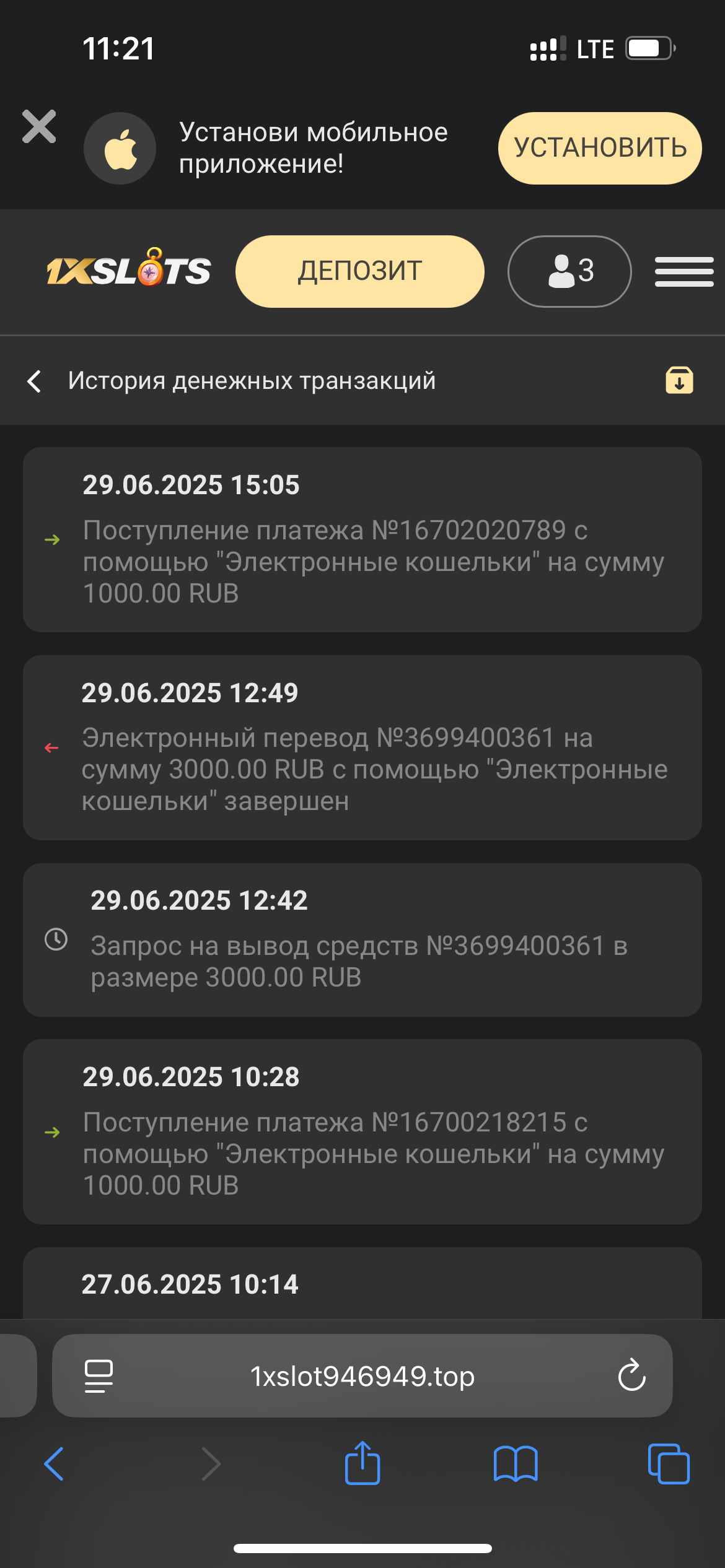Dismiss the mobile app install banner
Image resolution: width=725 pixels, height=1568 pixels.
pos(39,127)
